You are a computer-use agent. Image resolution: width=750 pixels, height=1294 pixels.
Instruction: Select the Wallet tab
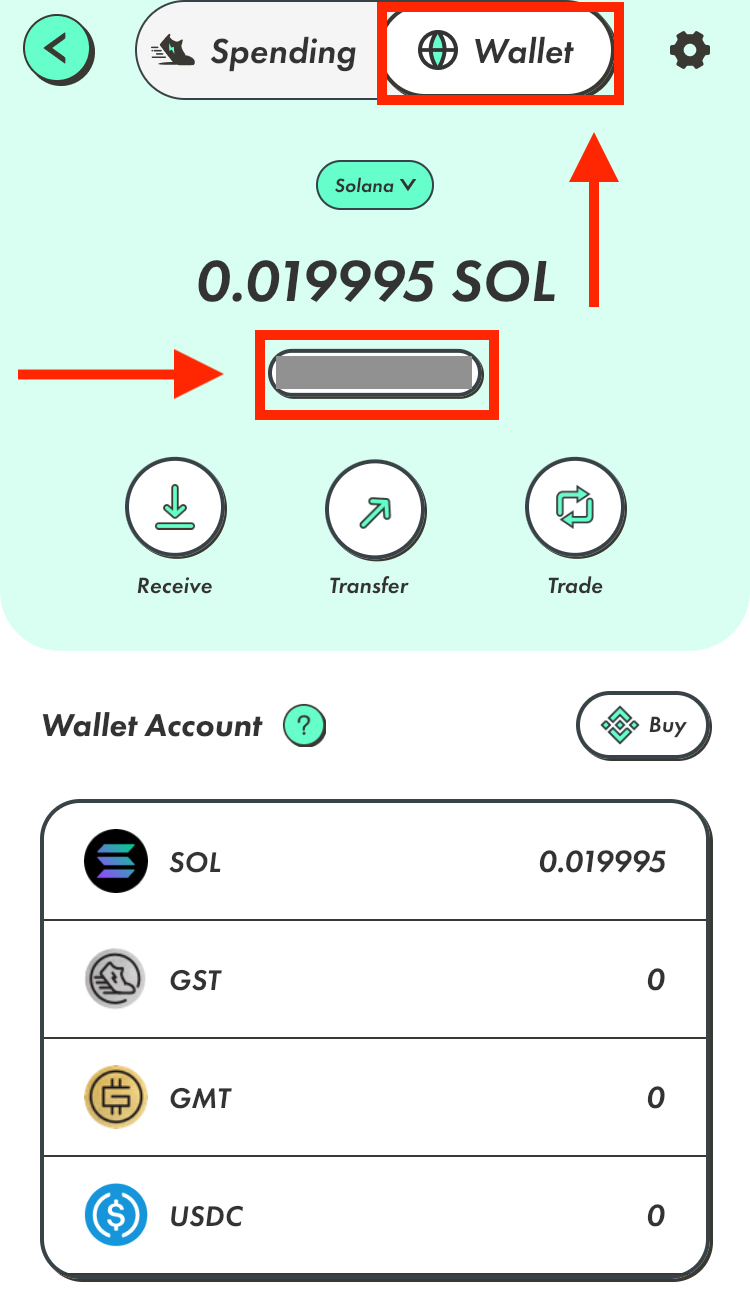point(497,51)
